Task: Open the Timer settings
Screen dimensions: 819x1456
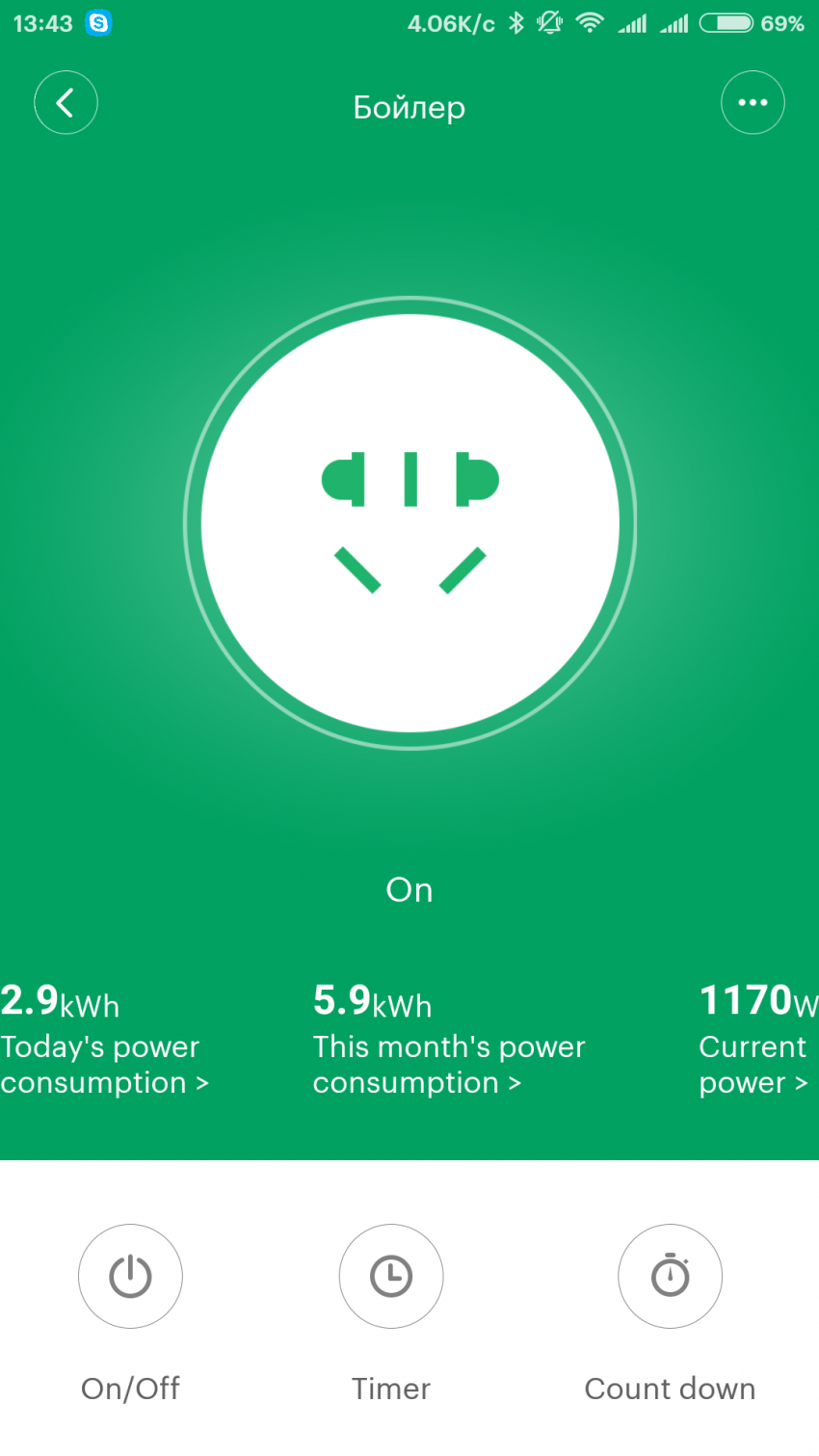Action: (391, 1277)
